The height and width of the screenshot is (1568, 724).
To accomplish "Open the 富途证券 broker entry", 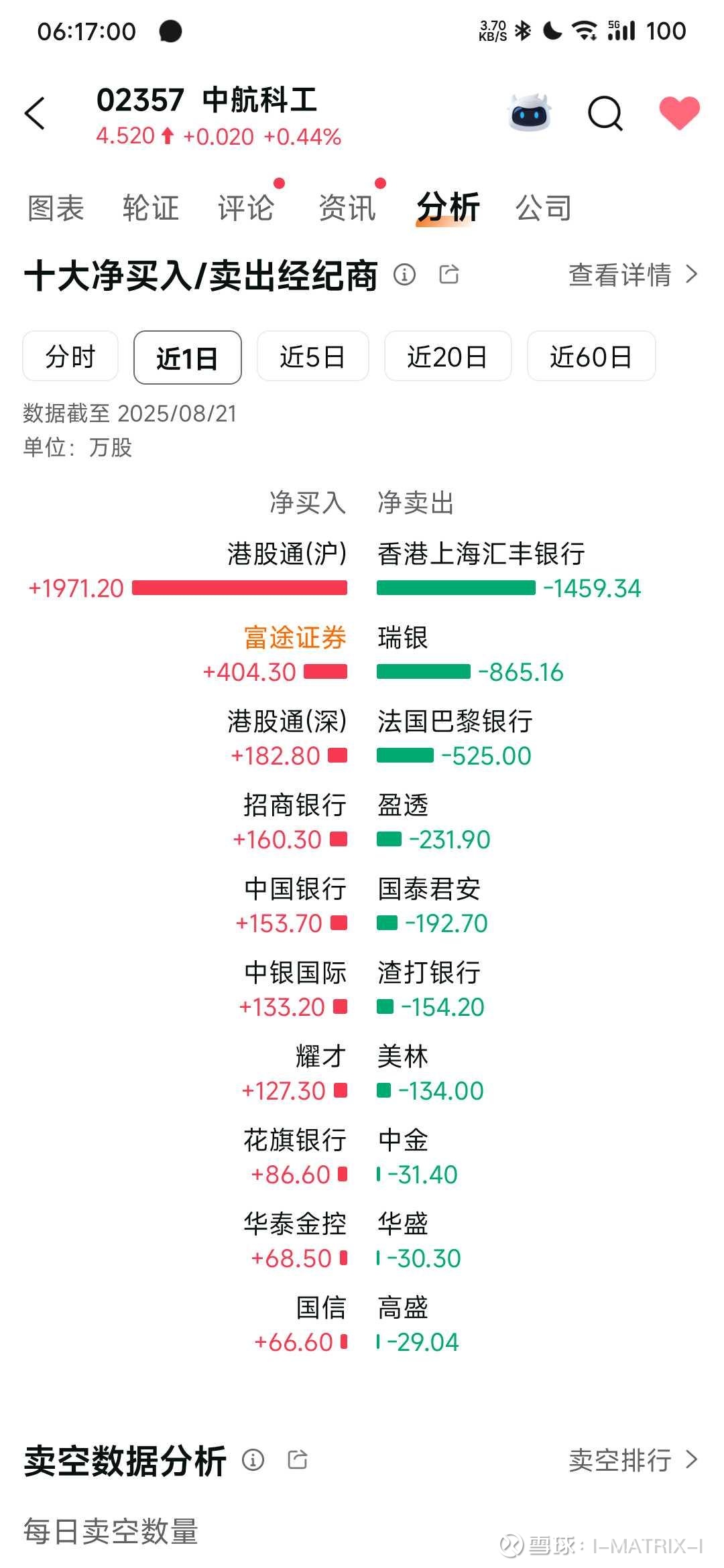I will click(295, 637).
